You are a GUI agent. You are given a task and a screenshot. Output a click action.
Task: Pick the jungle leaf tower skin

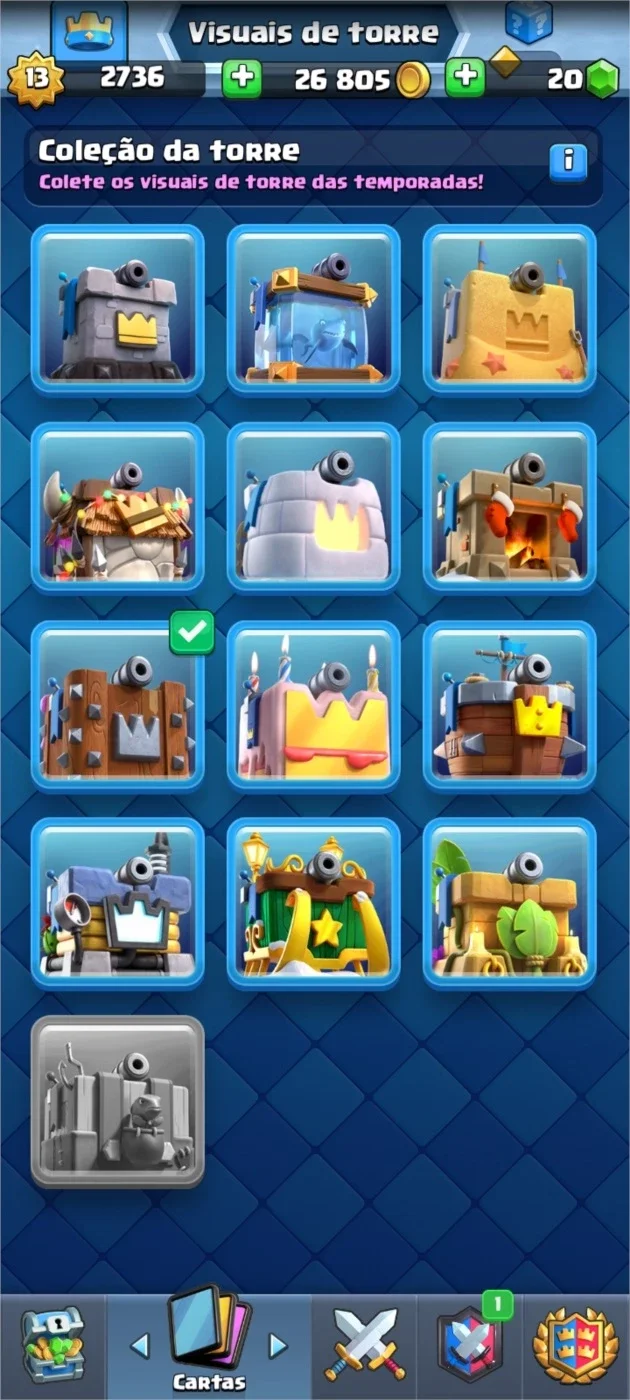[510, 902]
